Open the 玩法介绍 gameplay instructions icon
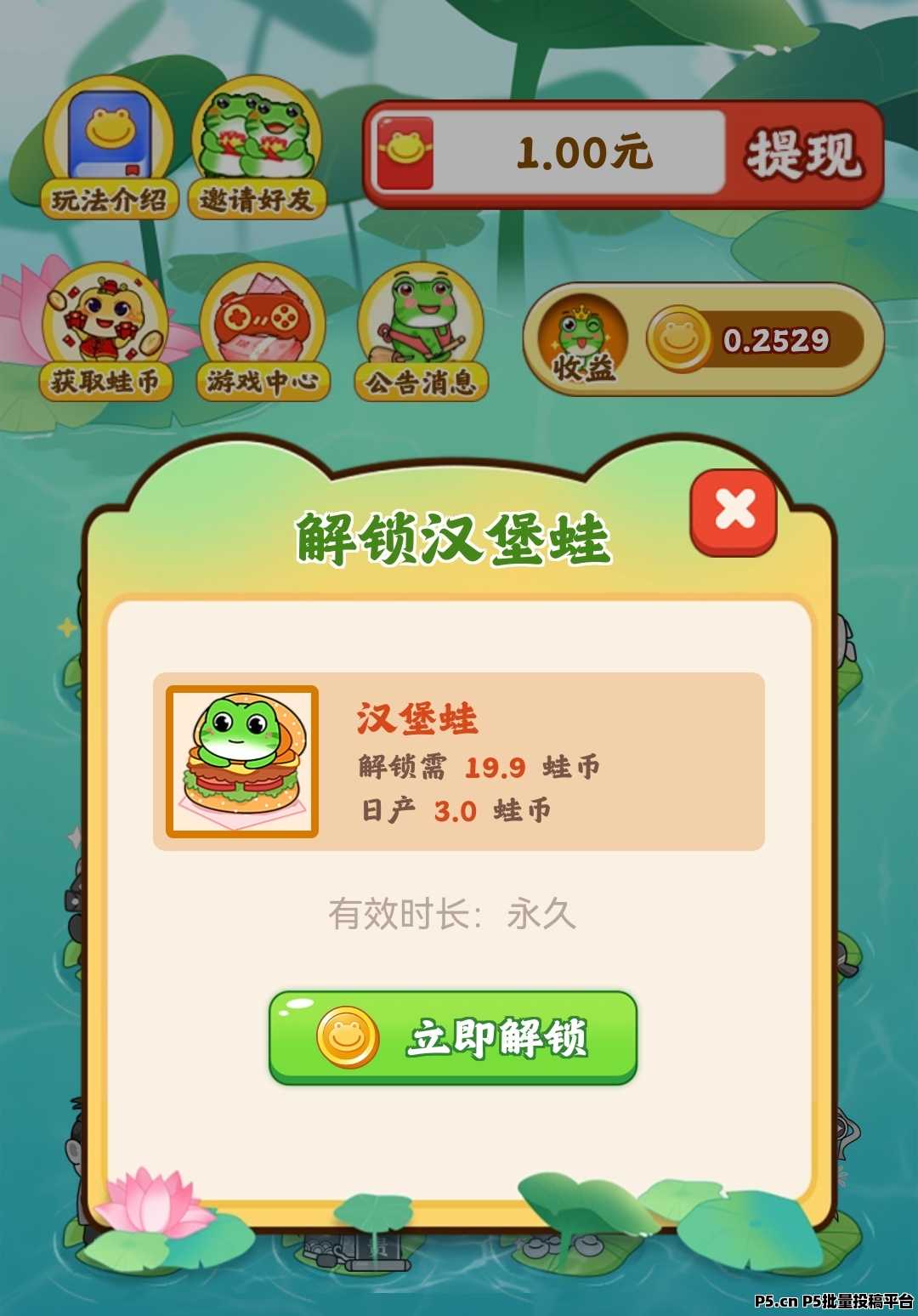The width and height of the screenshot is (918, 1316). click(x=110, y=149)
